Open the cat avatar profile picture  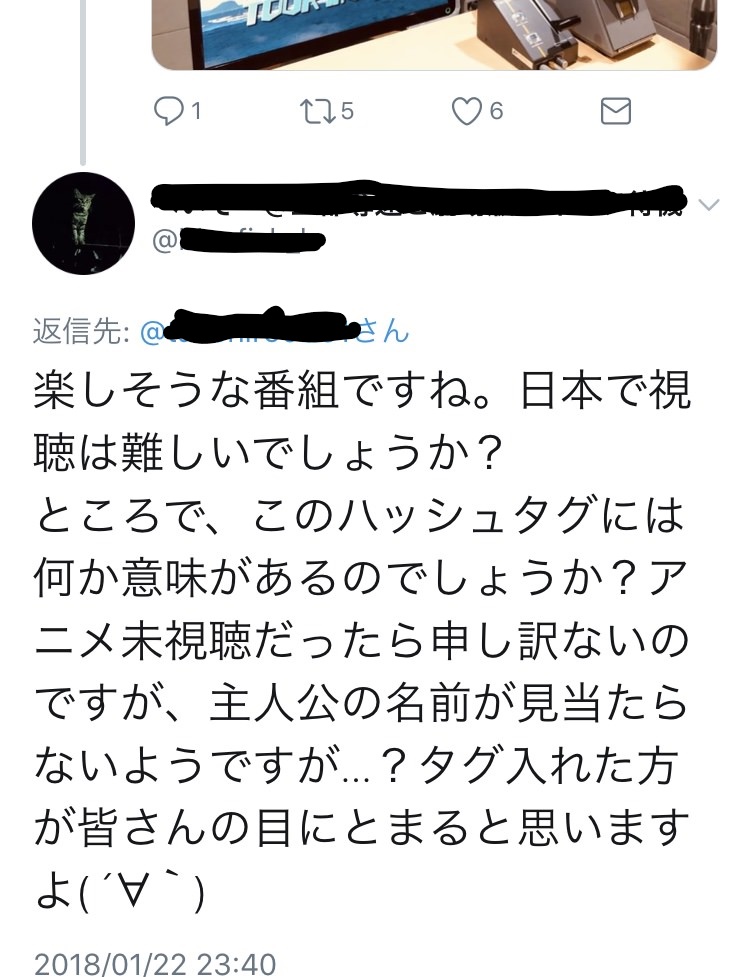83,223
